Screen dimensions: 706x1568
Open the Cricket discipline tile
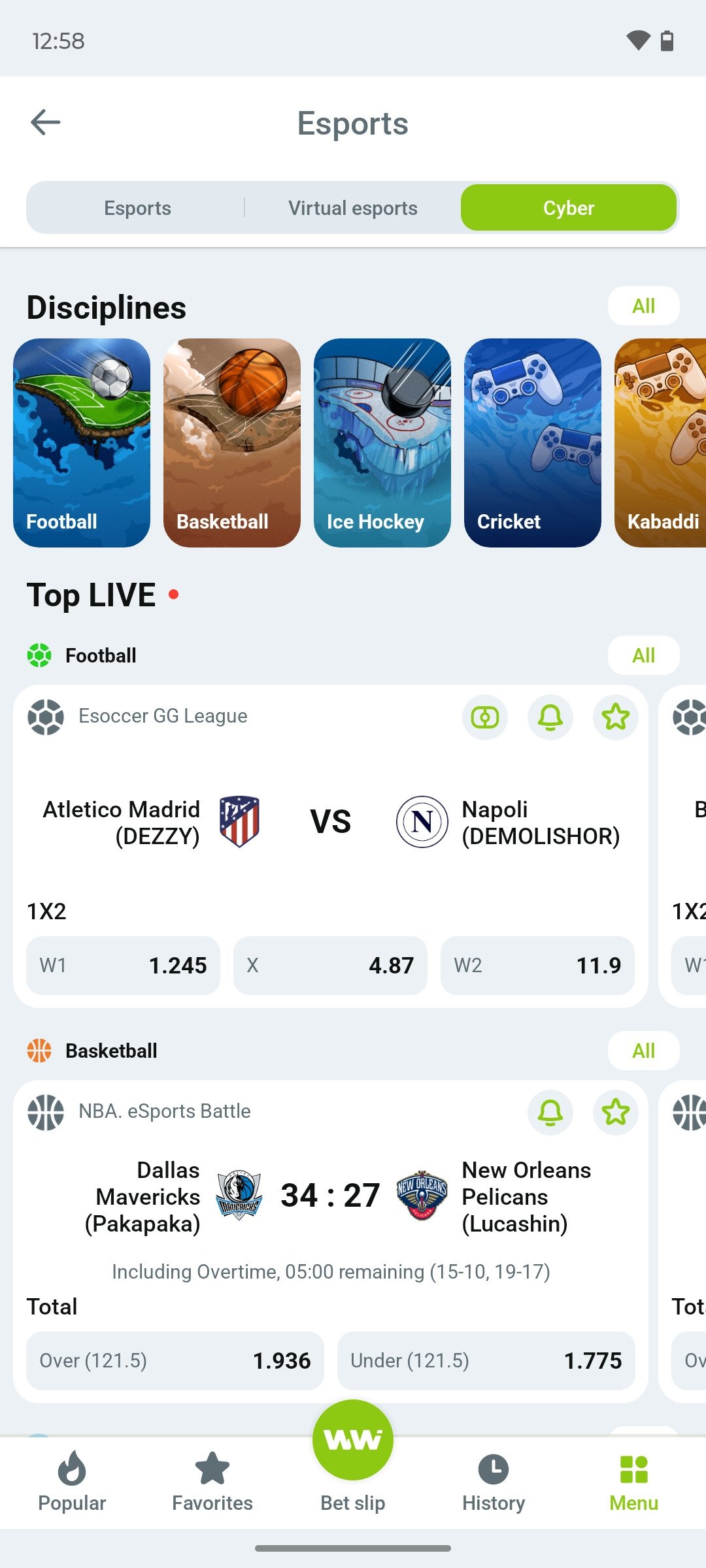tap(533, 442)
